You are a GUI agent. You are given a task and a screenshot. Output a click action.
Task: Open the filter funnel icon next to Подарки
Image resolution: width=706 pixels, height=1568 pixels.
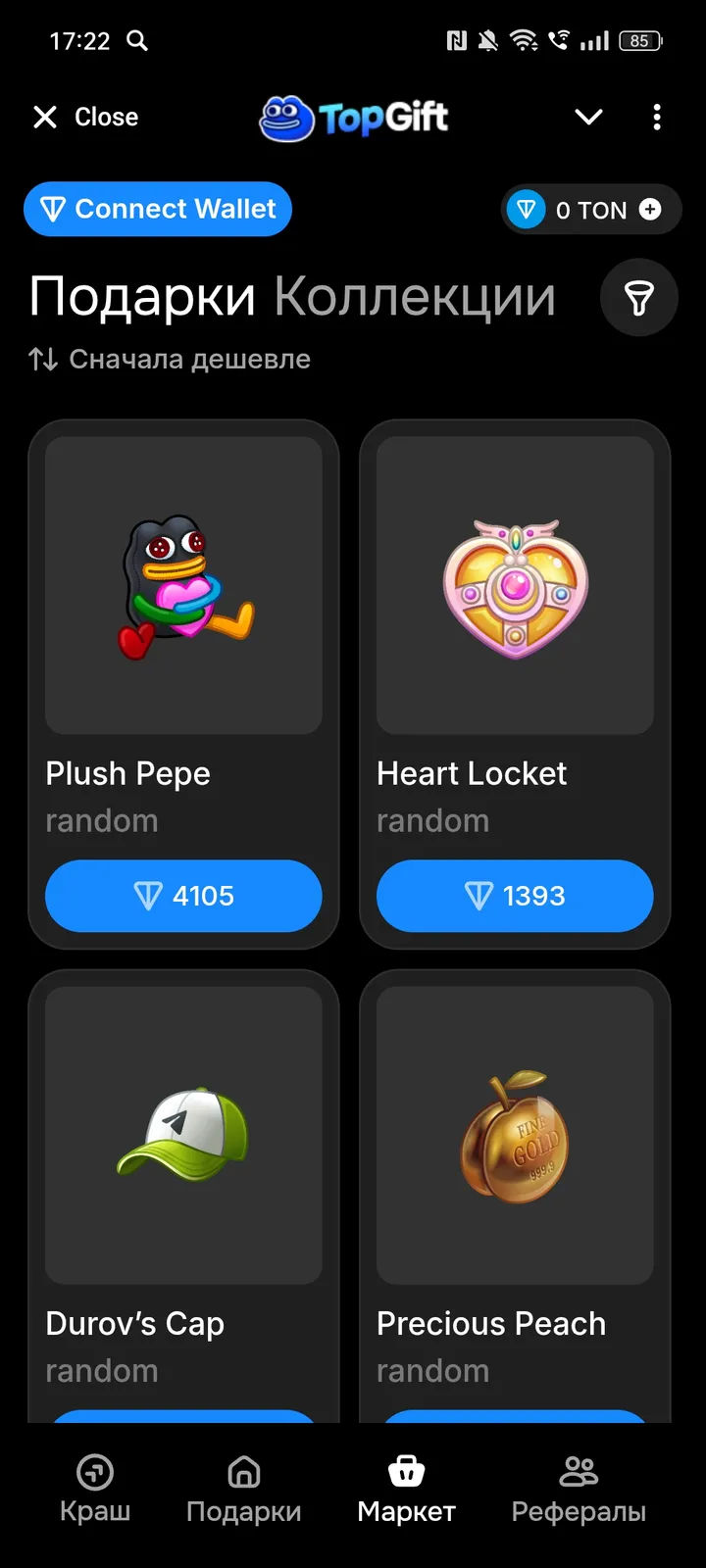coord(638,297)
